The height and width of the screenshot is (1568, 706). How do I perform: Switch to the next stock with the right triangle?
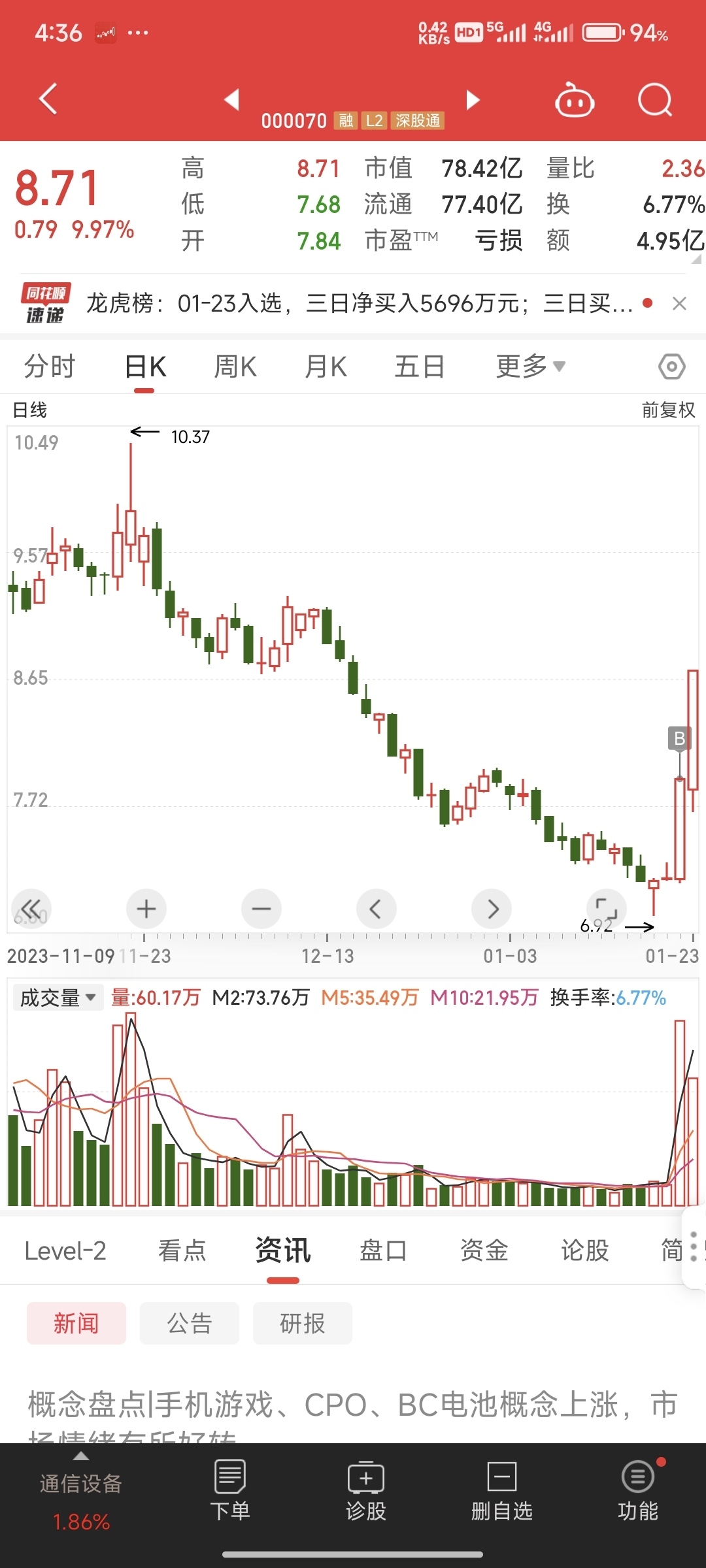(x=473, y=99)
